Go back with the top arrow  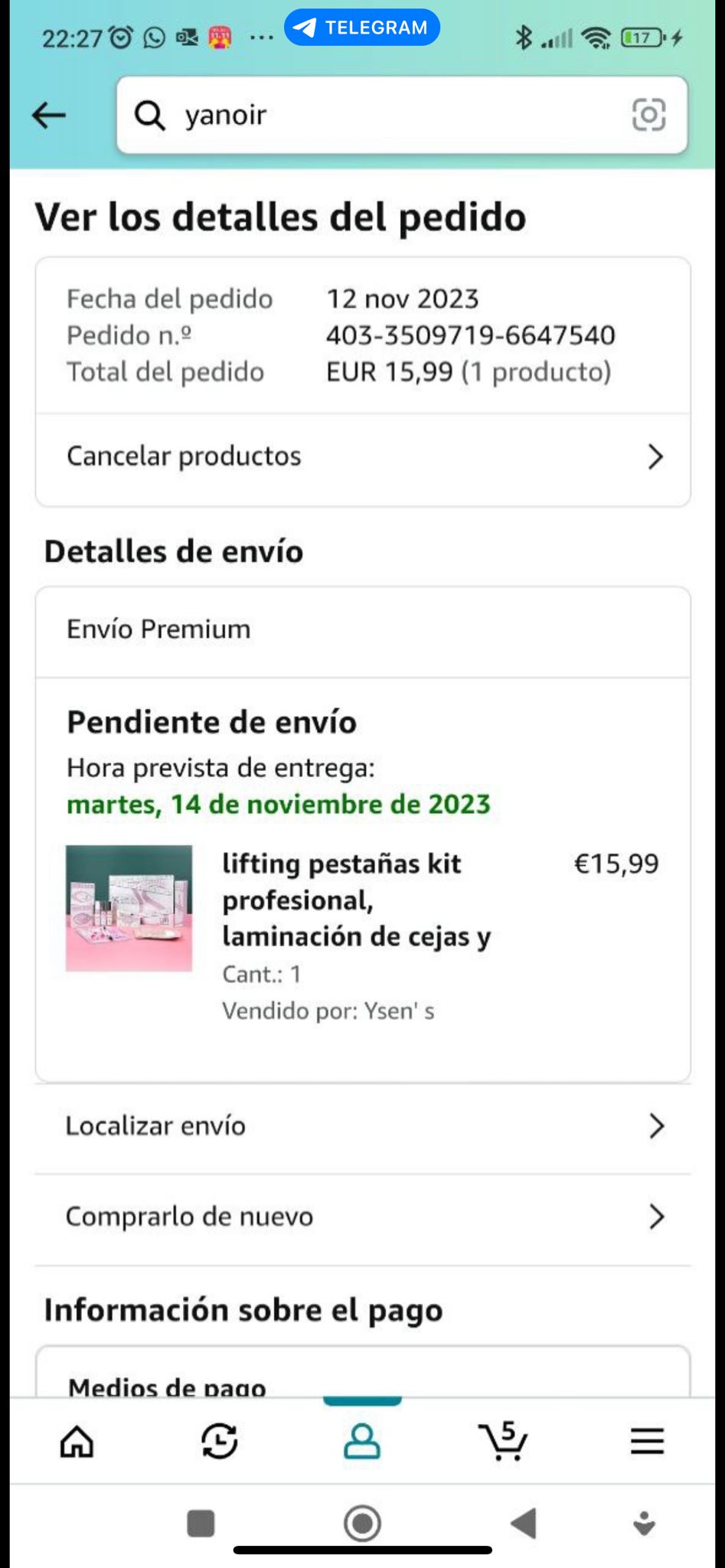49,116
